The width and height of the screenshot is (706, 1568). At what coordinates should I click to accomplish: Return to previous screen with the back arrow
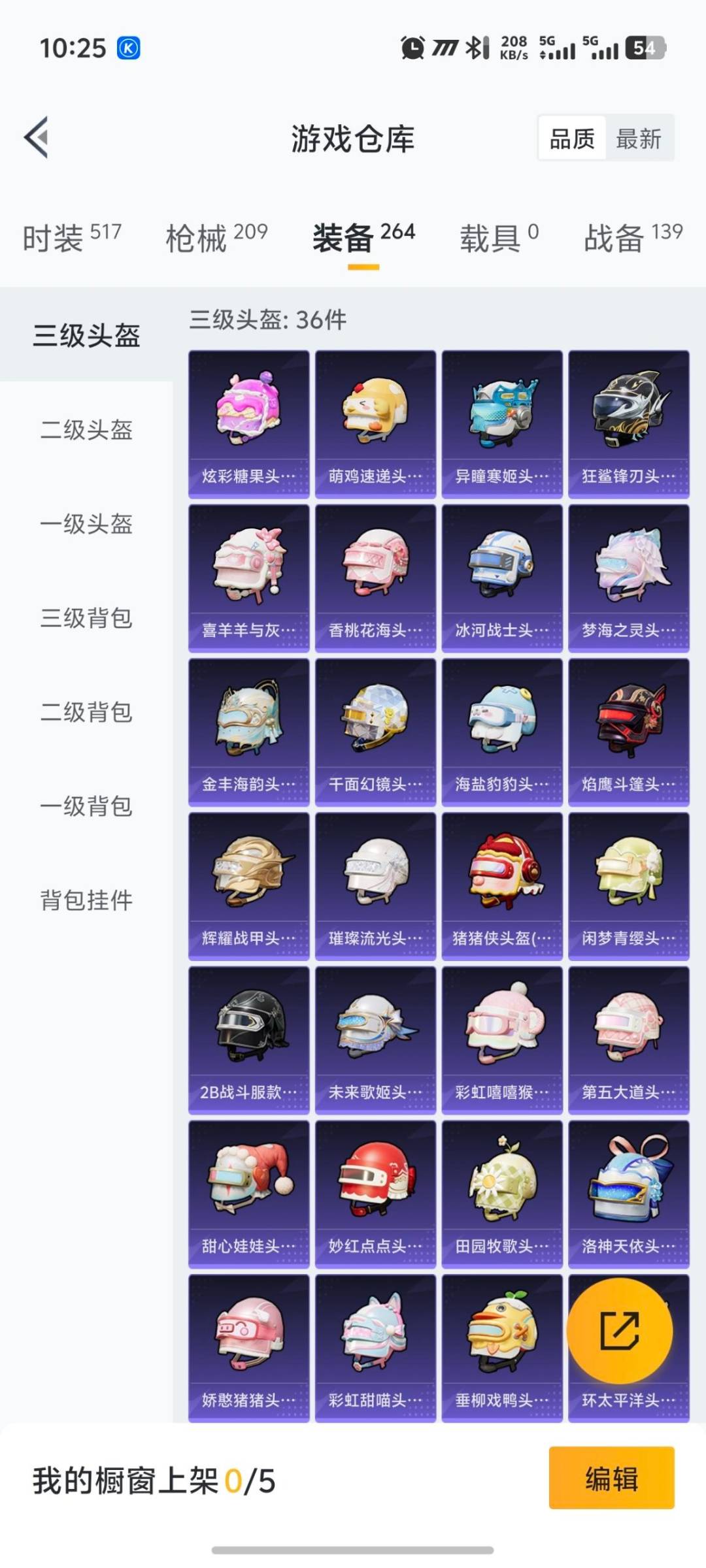click(x=37, y=137)
